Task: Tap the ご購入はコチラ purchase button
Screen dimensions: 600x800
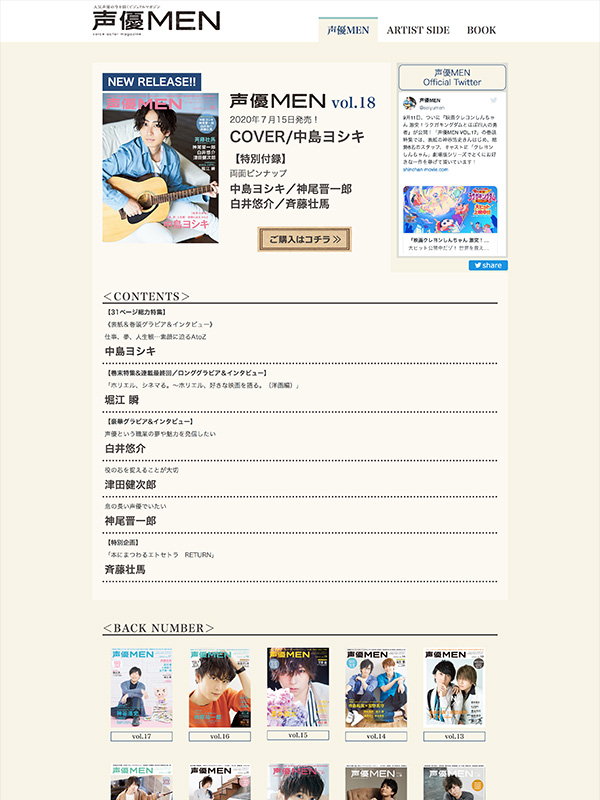Action: pos(304,239)
